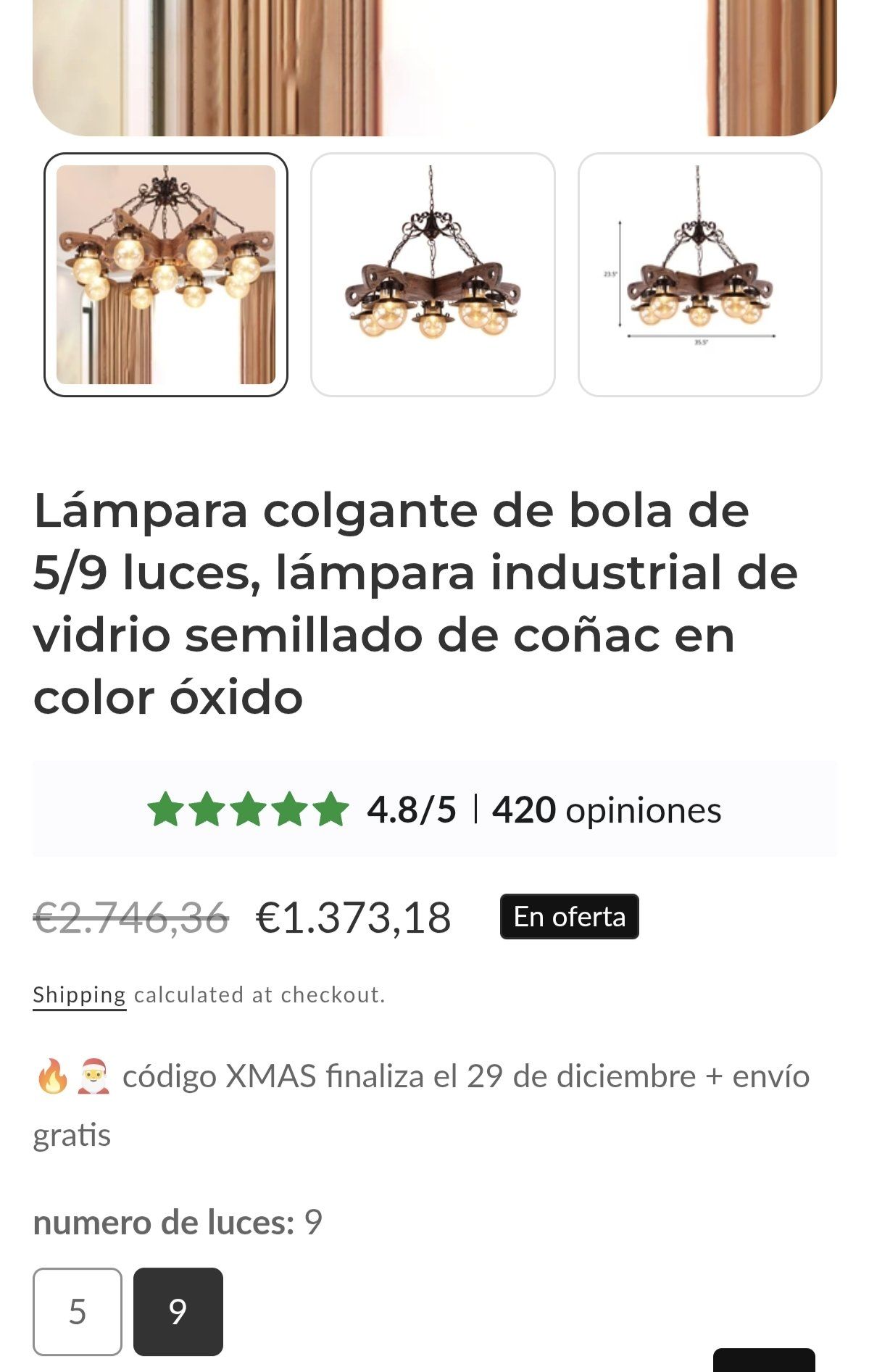Viewport: 869px width, 1372px height.
Task: Select the first thumbnail showing the lit chandelier
Action: pyautogui.click(x=166, y=275)
